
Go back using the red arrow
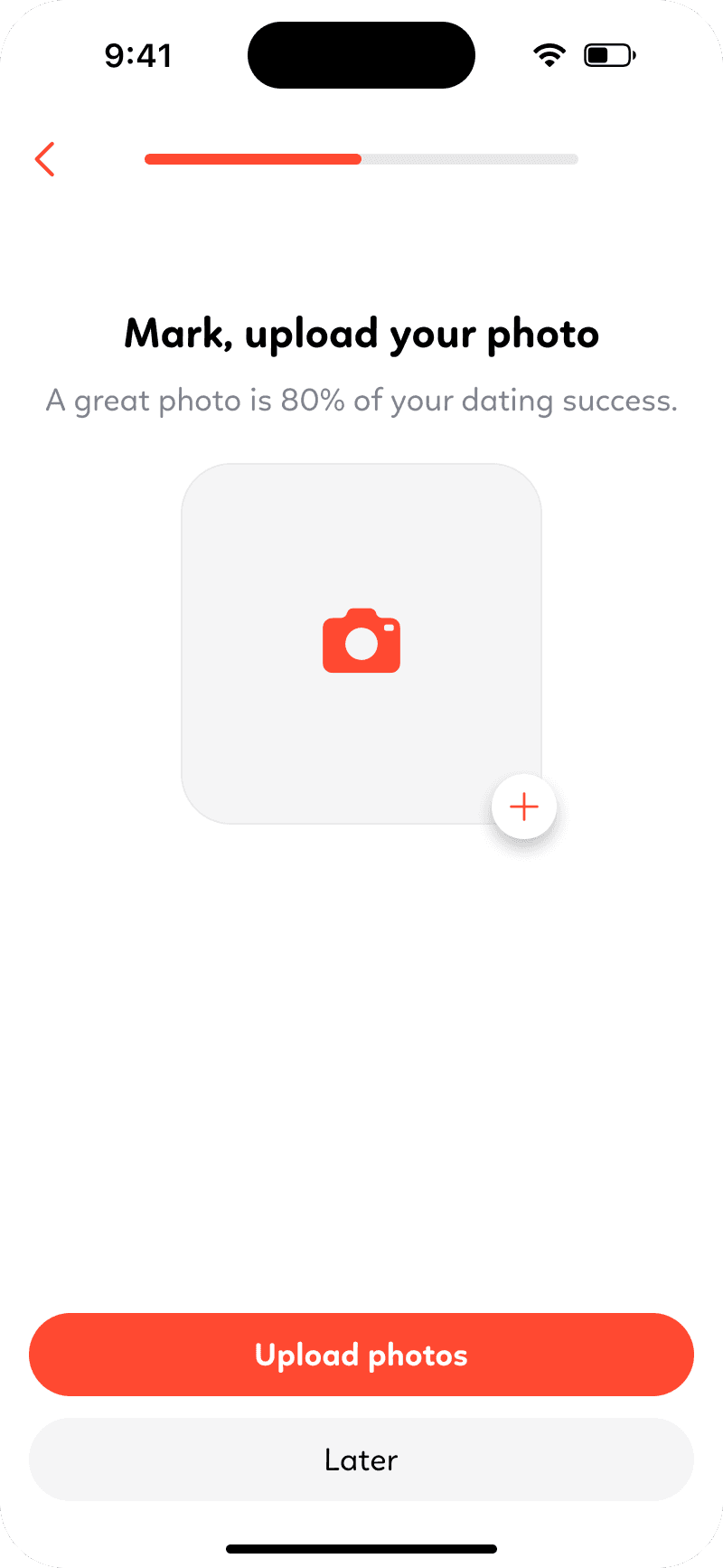pyautogui.click(x=45, y=159)
